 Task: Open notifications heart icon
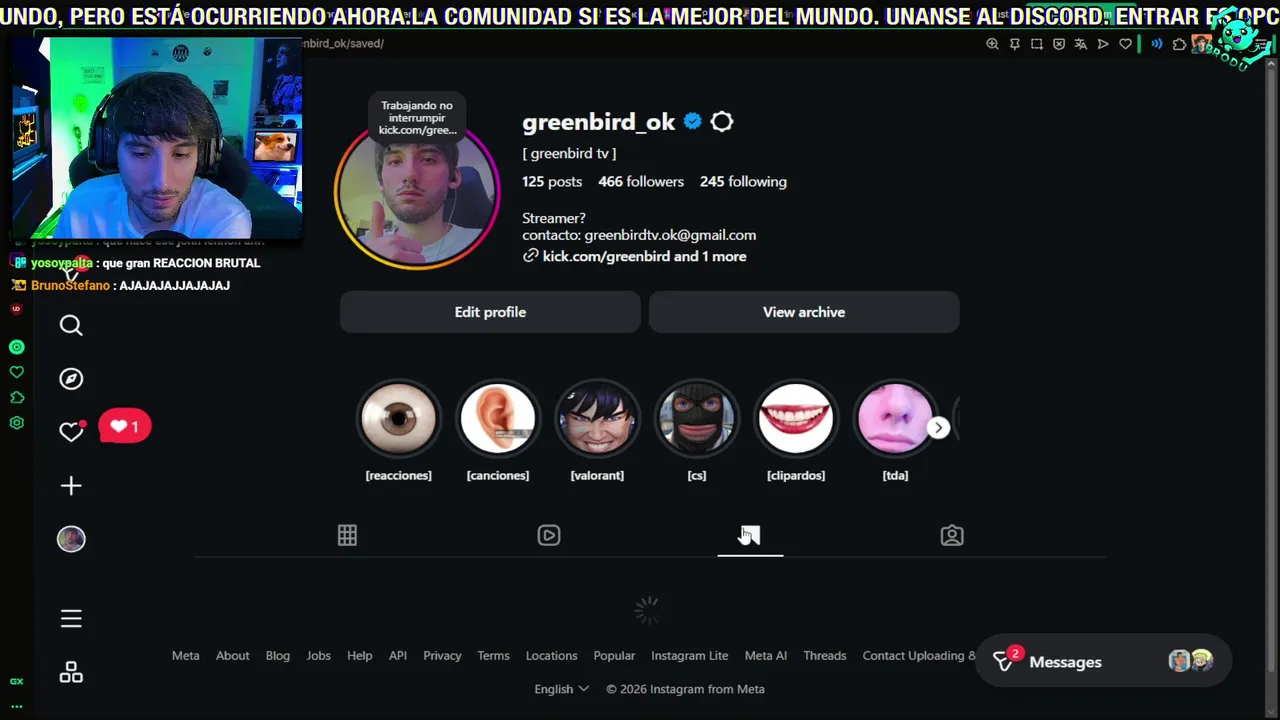(71, 431)
